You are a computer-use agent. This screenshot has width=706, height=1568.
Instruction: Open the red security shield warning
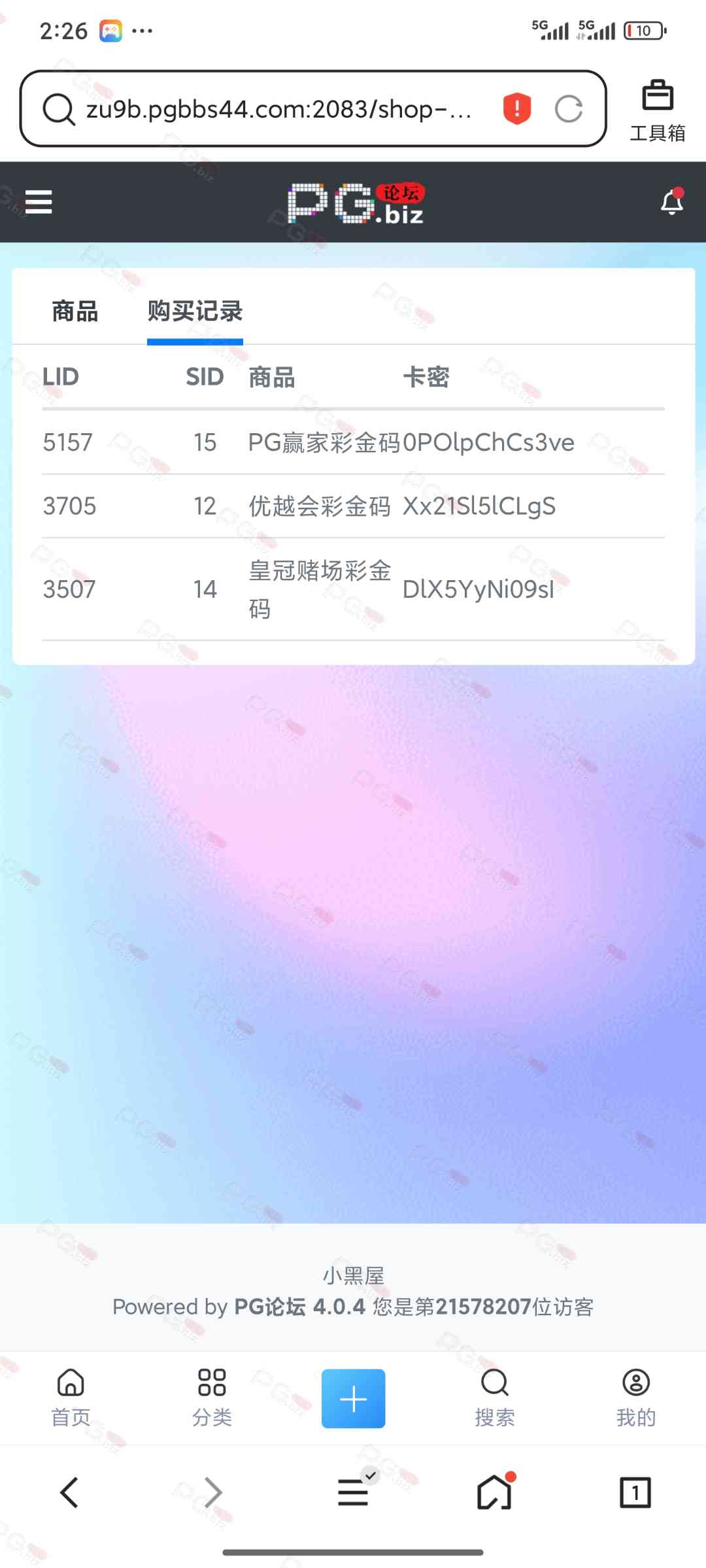point(516,109)
